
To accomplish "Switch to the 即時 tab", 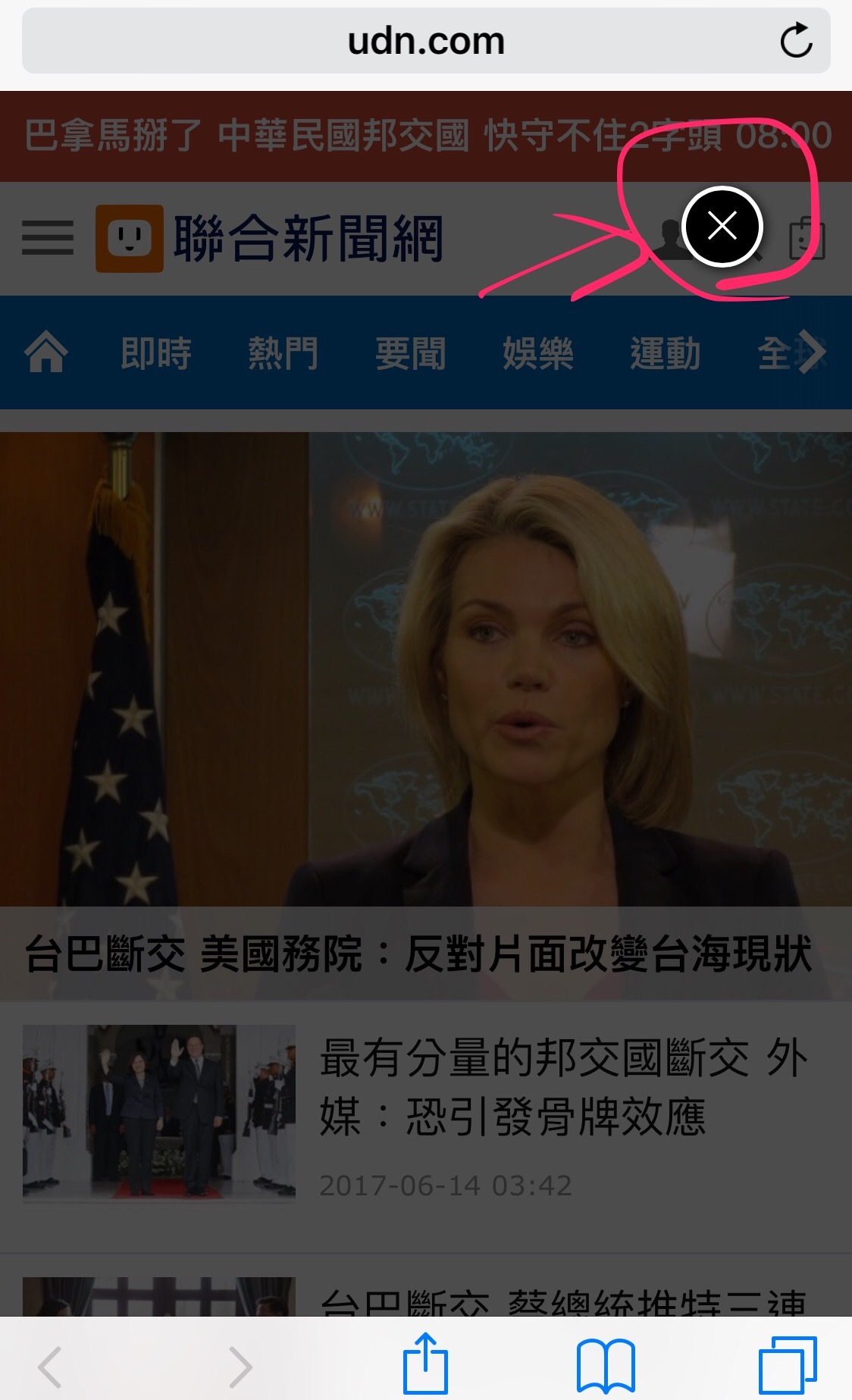I will 156,354.
